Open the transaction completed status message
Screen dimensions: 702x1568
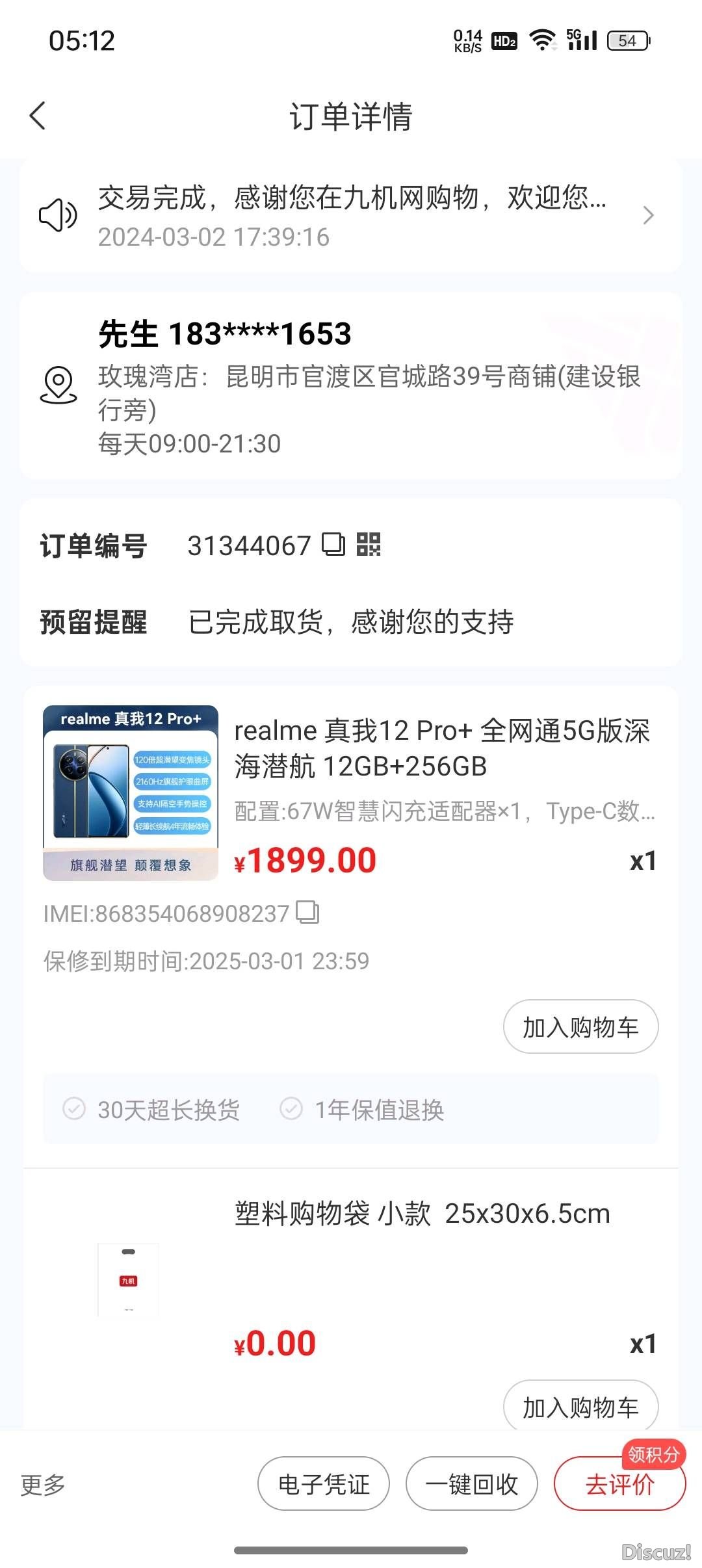[x=351, y=215]
